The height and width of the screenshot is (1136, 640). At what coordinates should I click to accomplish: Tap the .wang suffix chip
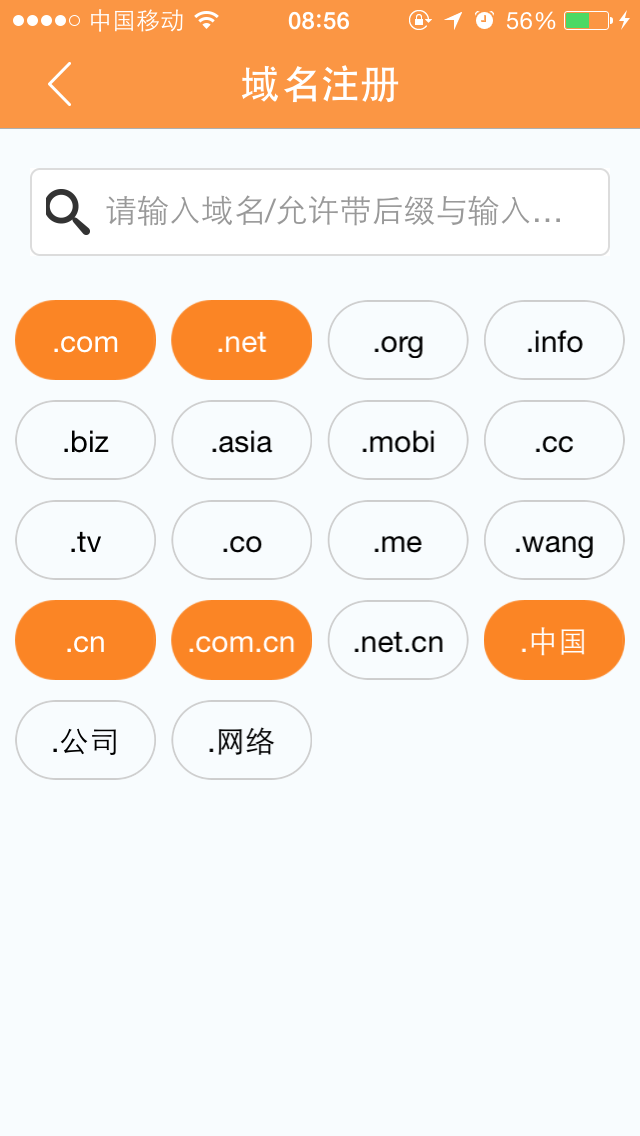click(554, 541)
